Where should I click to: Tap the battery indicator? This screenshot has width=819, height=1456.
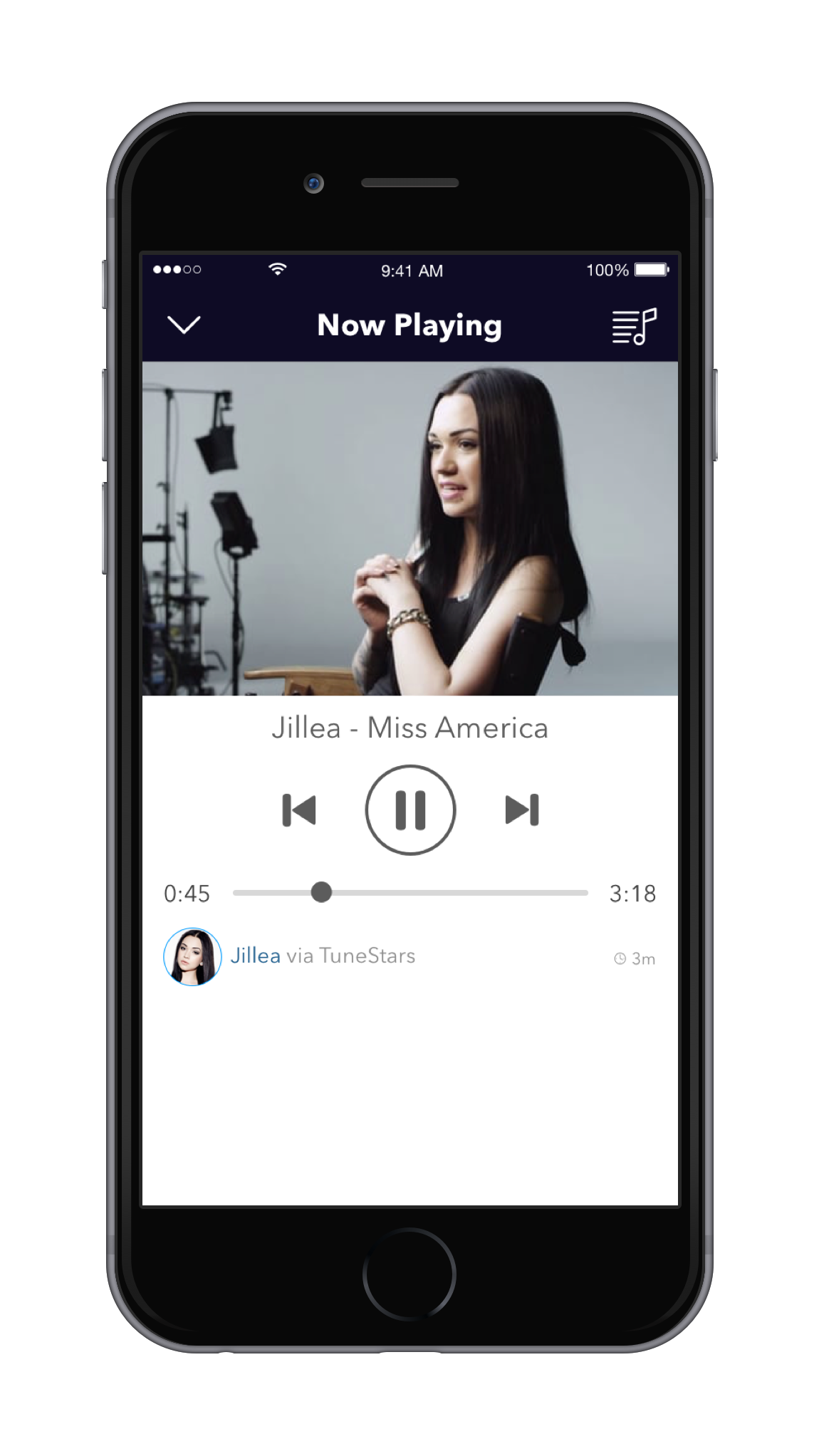point(650,270)
